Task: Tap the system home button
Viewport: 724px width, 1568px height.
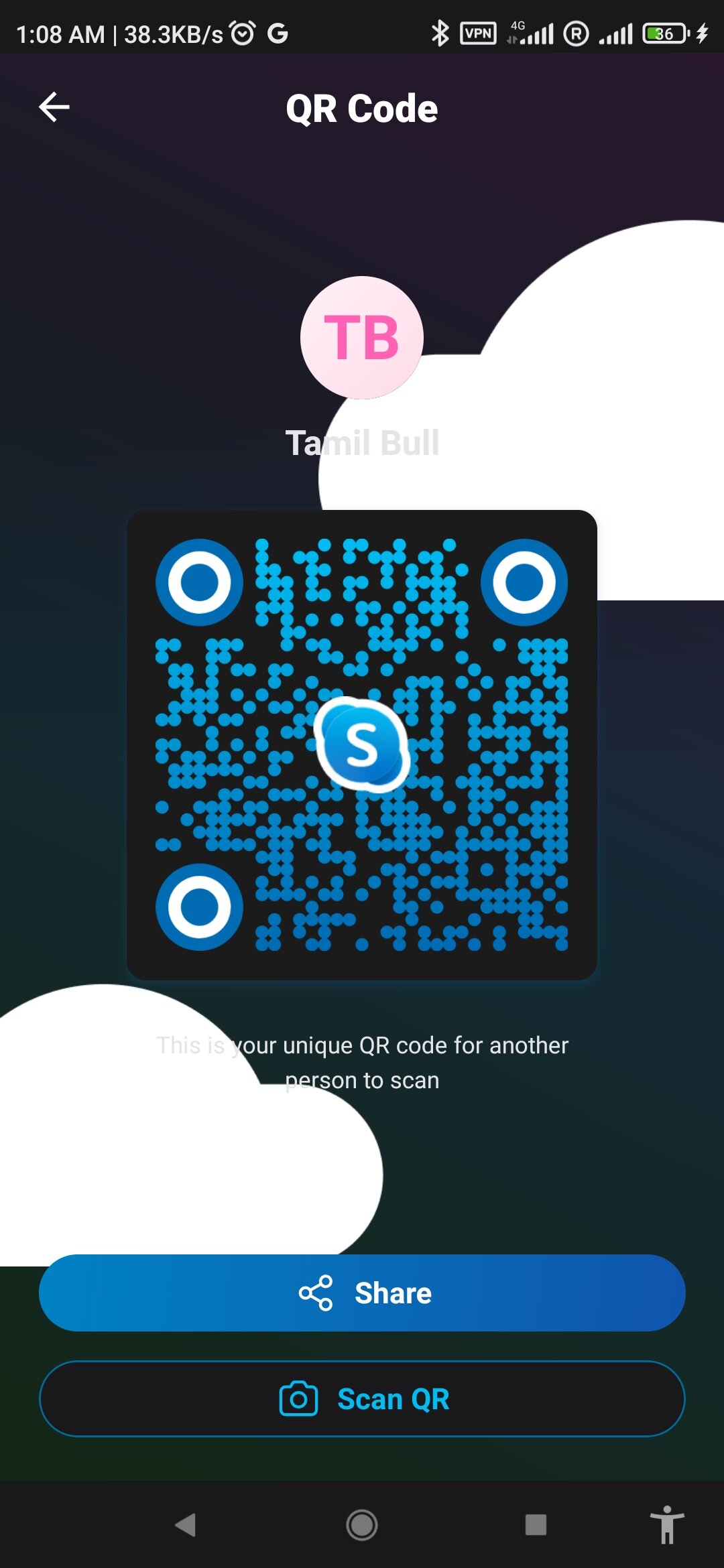Action: click(362, 1525)
